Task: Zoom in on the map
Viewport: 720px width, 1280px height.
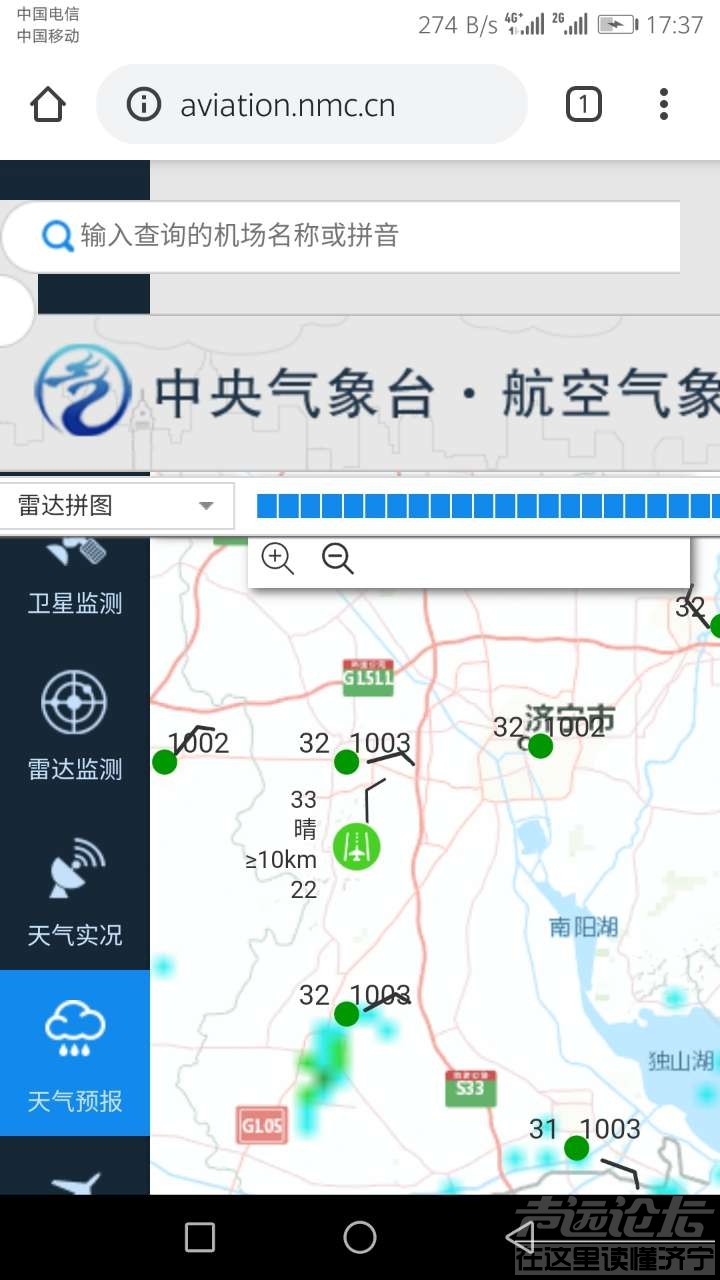Action: (x=277, y=559)
